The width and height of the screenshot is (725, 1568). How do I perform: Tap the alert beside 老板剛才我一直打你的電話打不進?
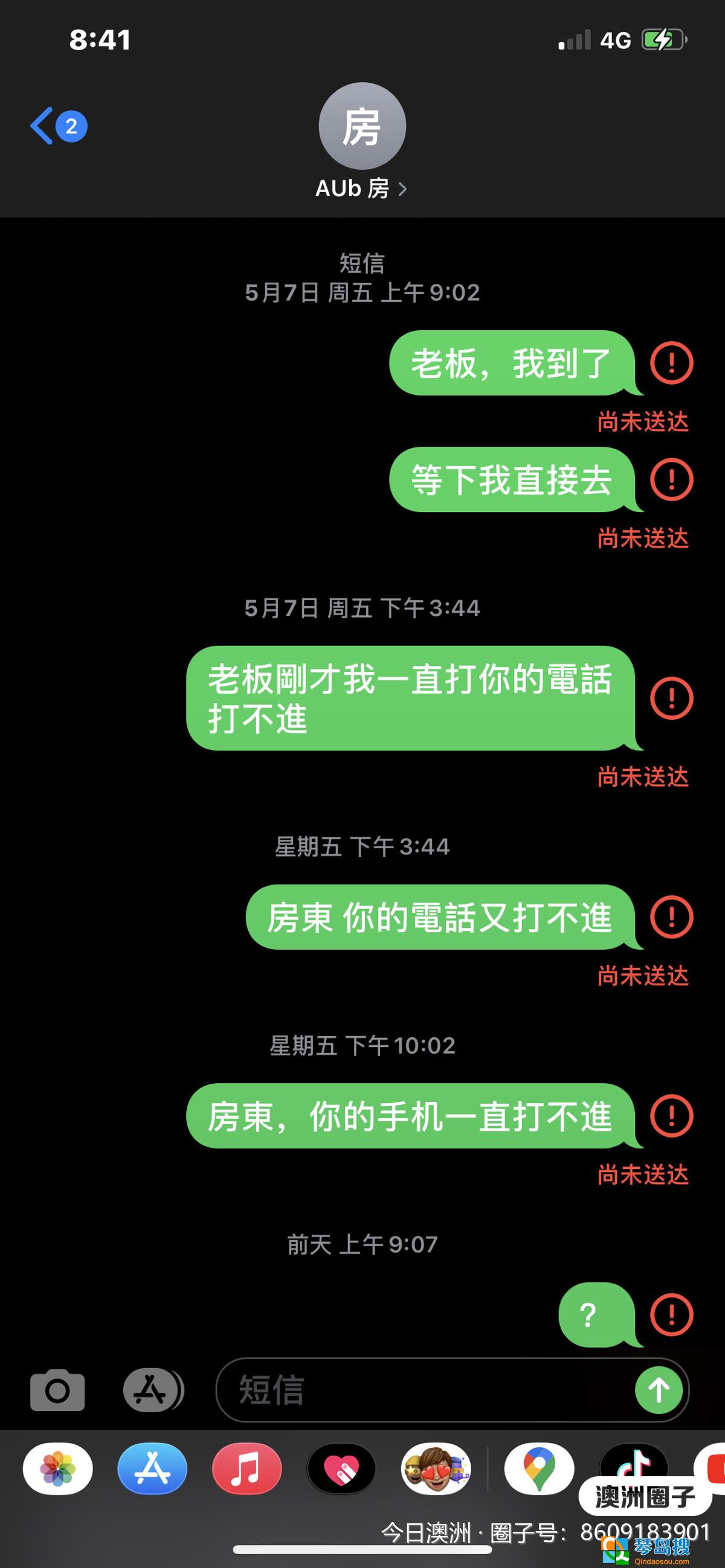point(671,698)
